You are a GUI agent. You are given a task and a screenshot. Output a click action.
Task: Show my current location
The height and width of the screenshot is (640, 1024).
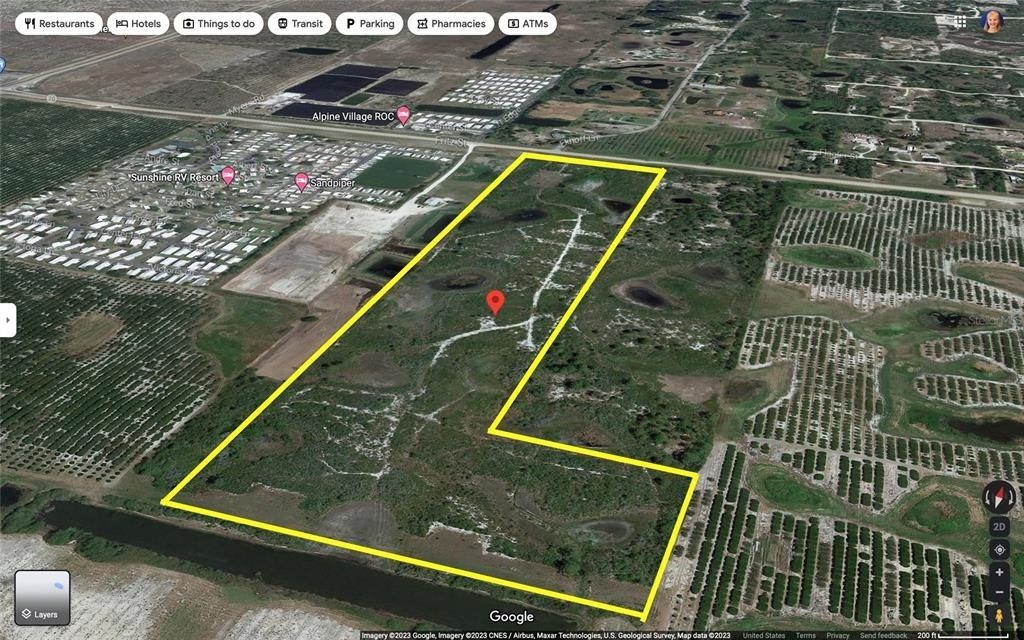pyautogui.click(x=999, y=549)
